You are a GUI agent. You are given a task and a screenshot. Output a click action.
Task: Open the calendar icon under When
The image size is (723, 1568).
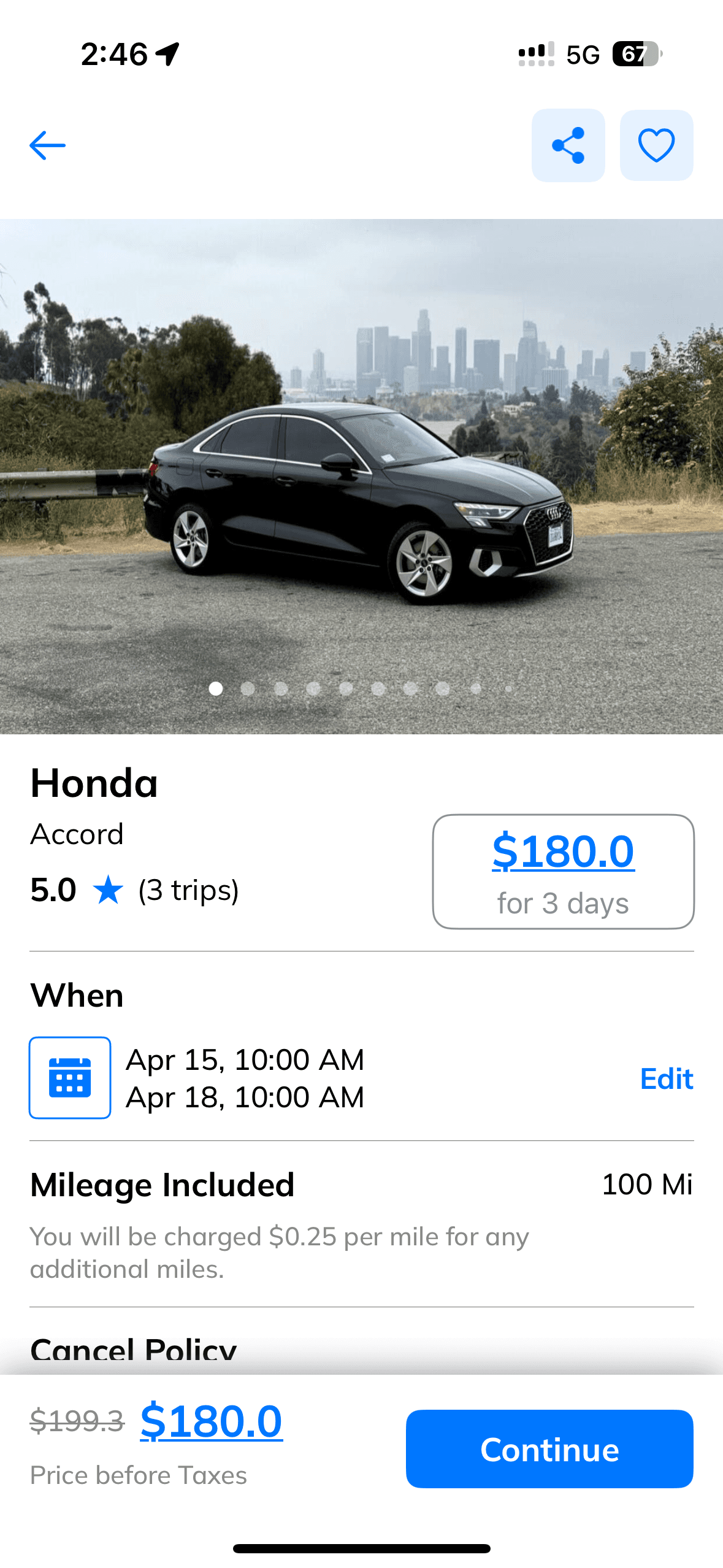70,1078
